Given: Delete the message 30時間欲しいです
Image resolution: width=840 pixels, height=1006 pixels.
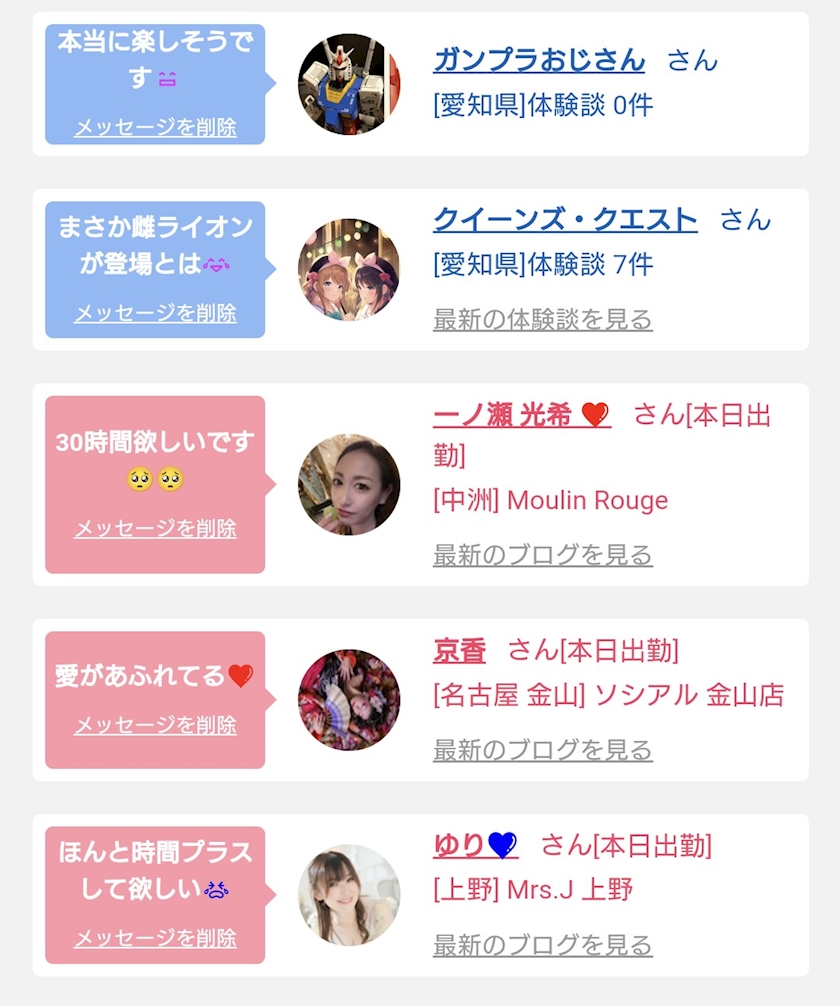Looking at the screenshot, I should (155, 529).
